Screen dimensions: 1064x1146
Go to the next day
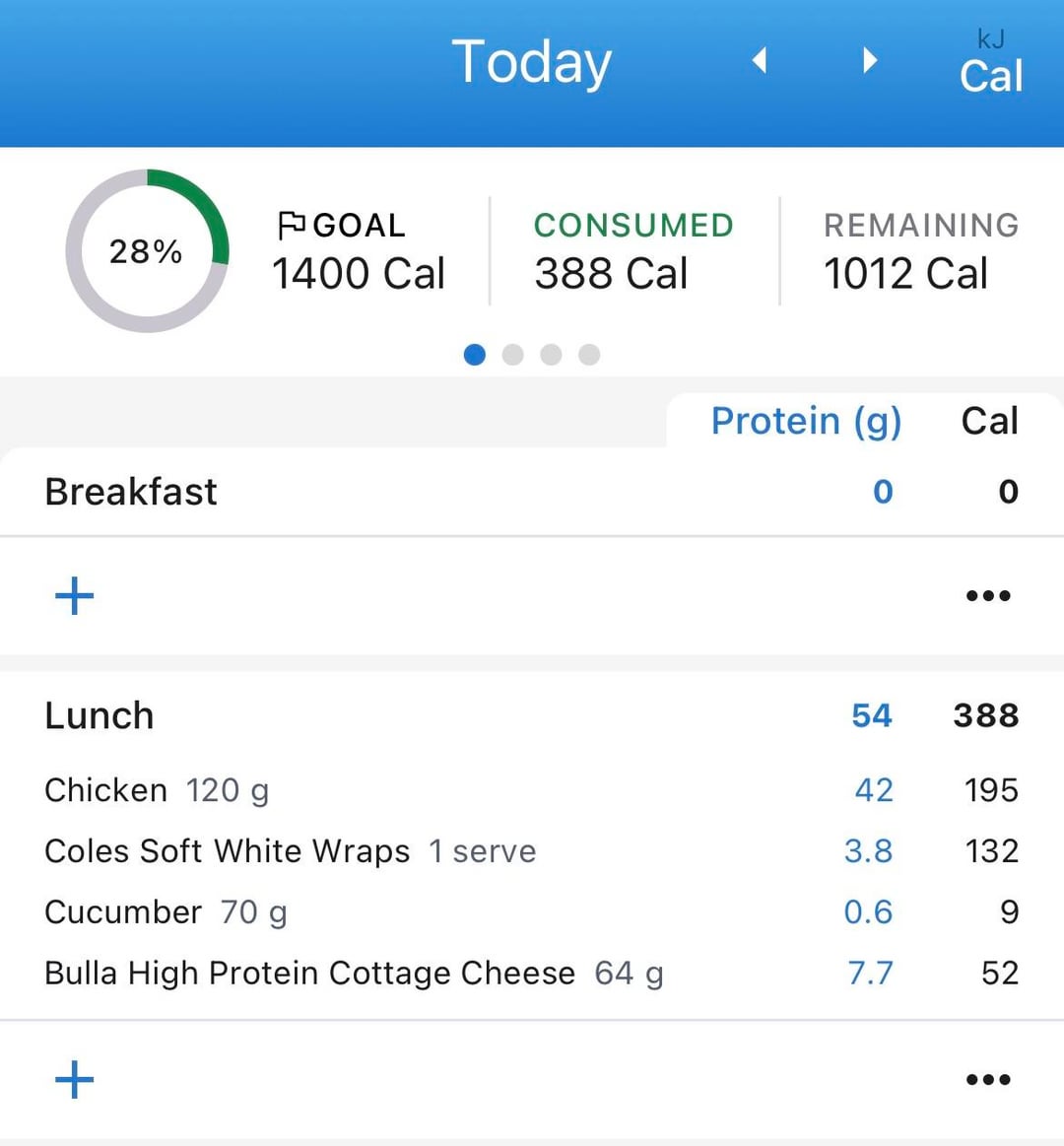[x=869, y=61]
